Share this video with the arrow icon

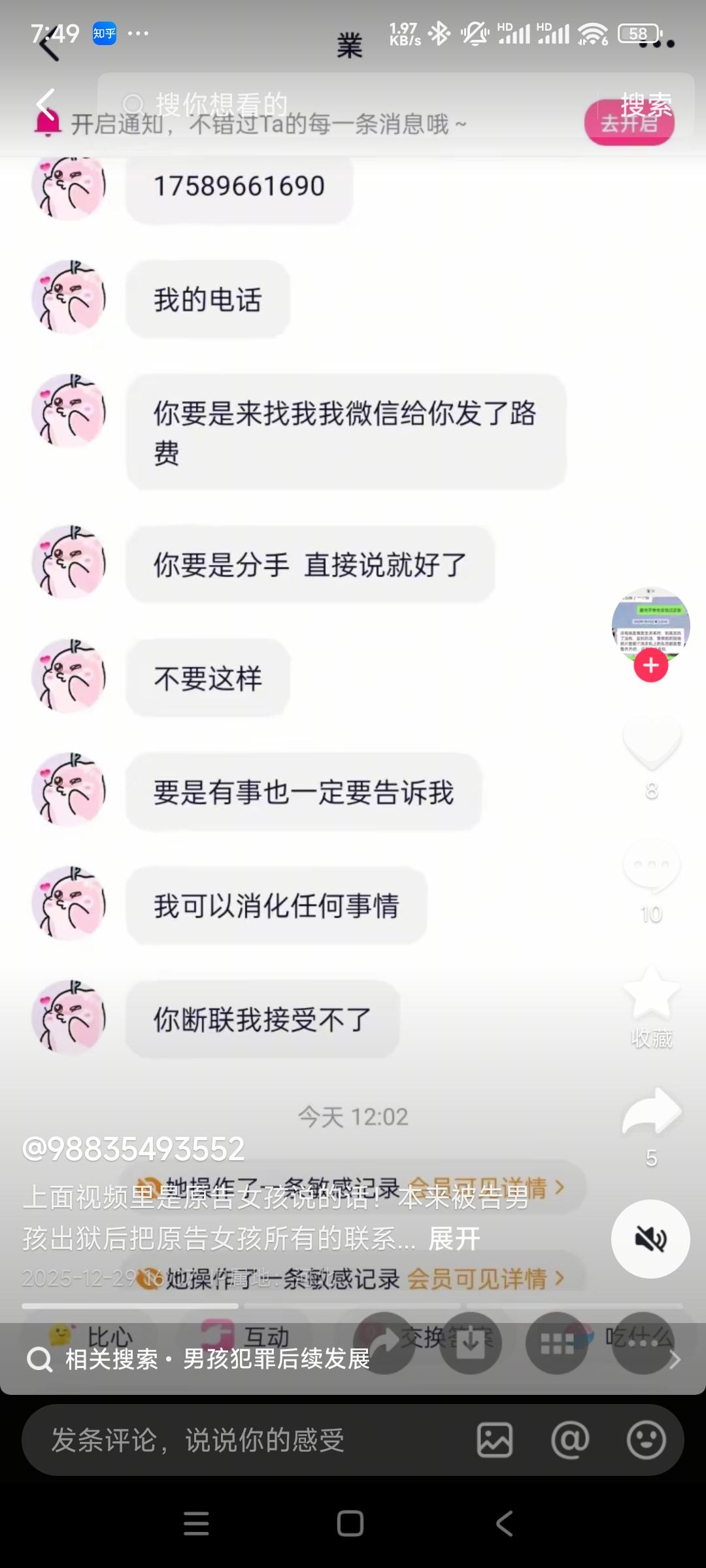[651, 1112]
